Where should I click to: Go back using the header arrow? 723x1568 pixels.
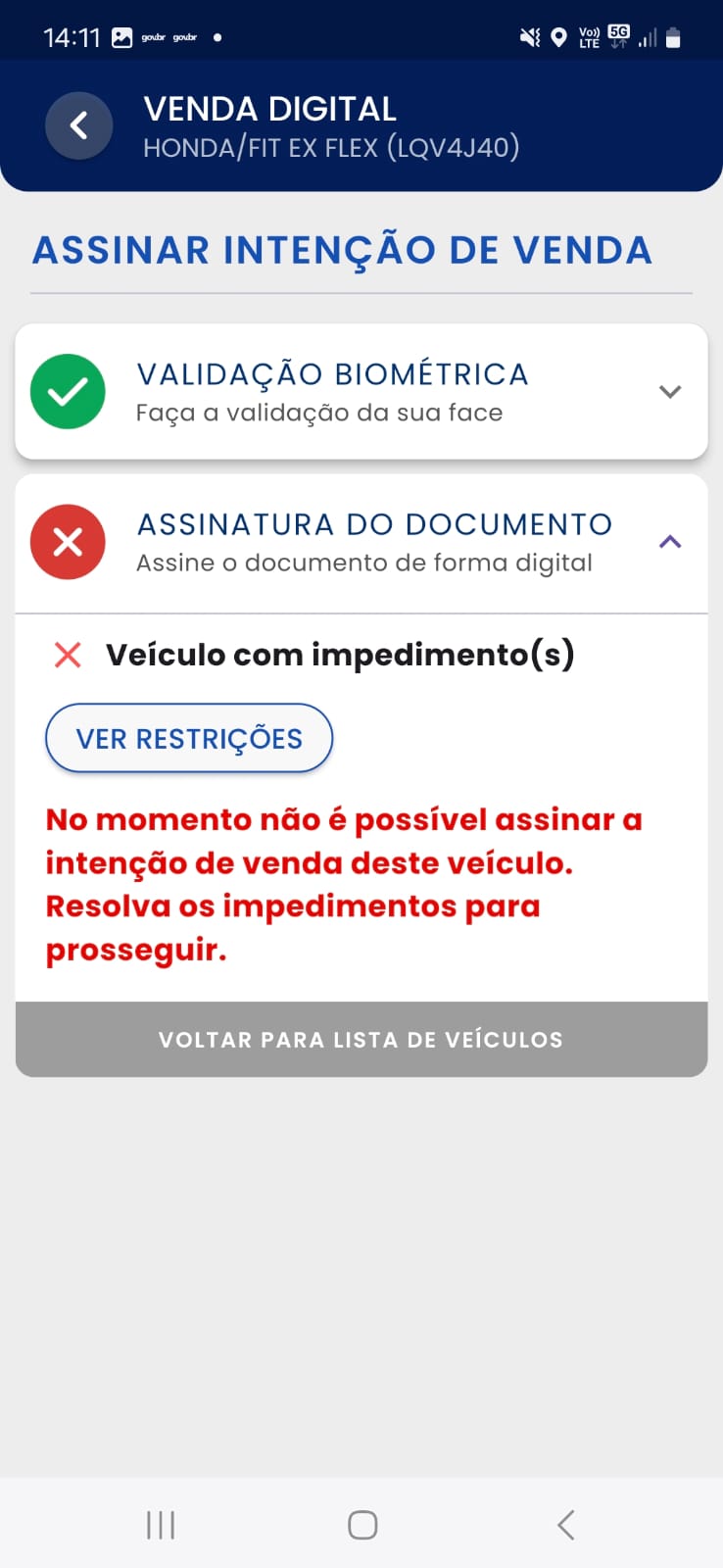point(78,125)
